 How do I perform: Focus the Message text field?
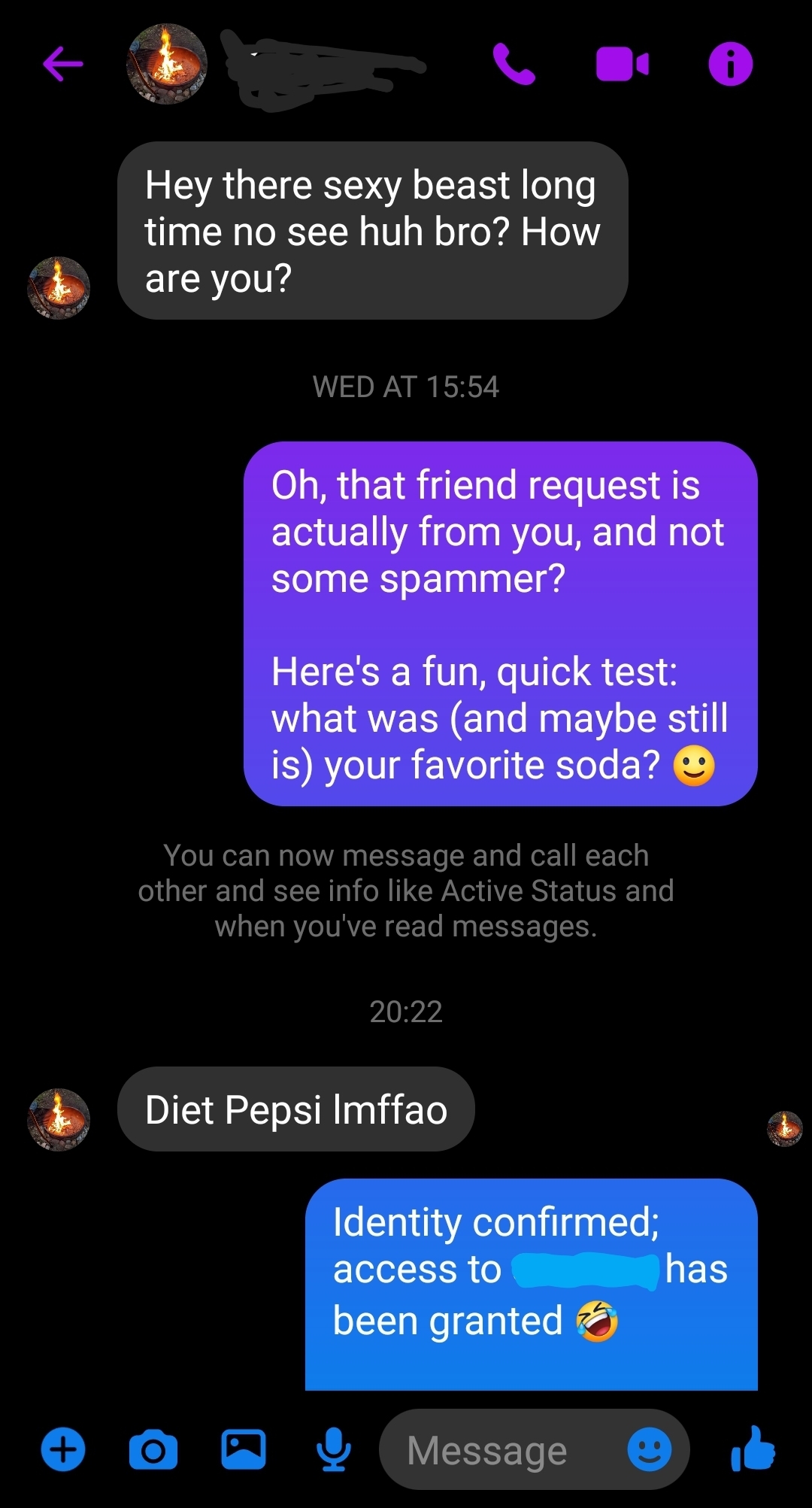[x=496, y=1449]
